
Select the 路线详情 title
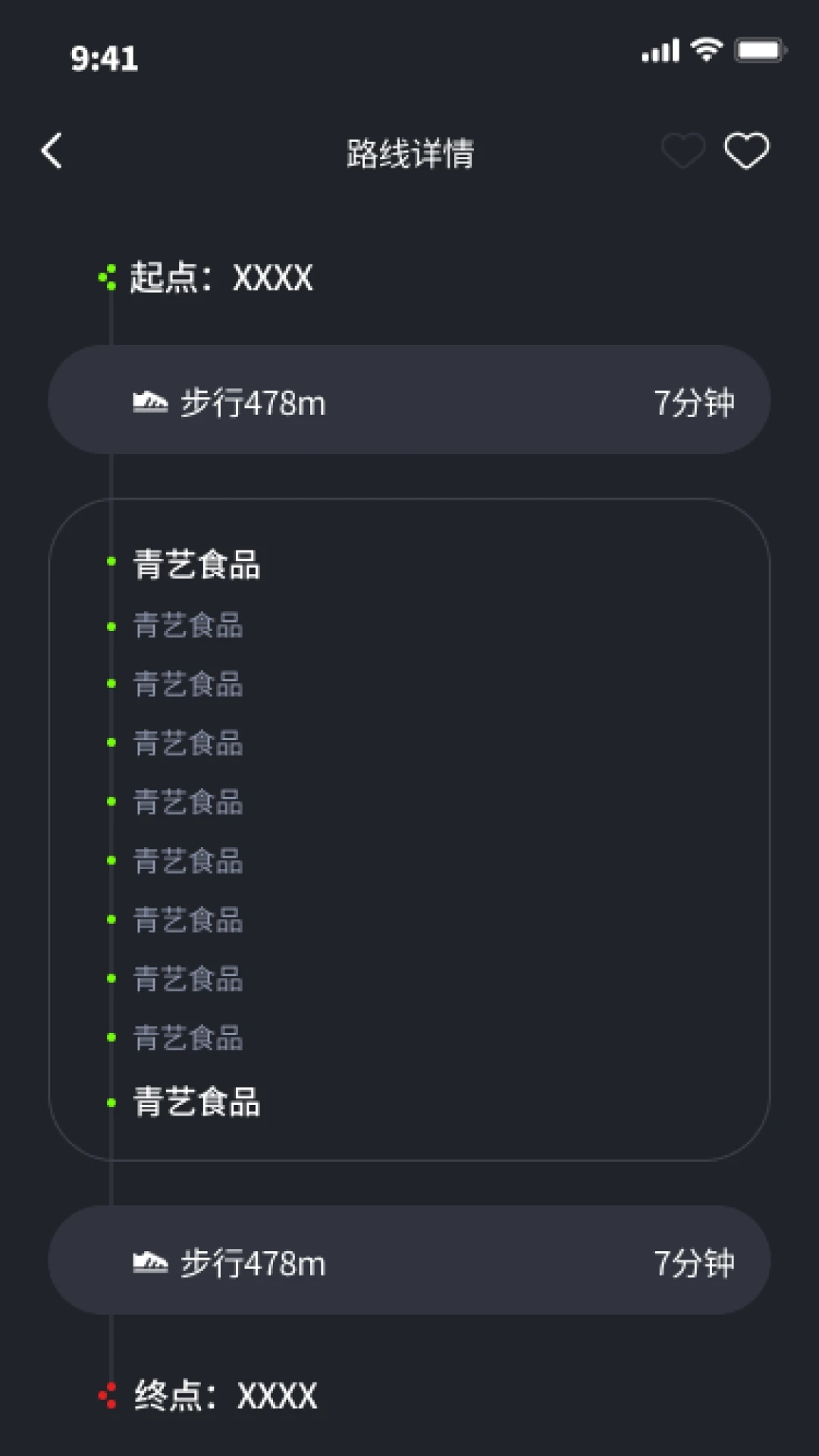tap(409, 152)
